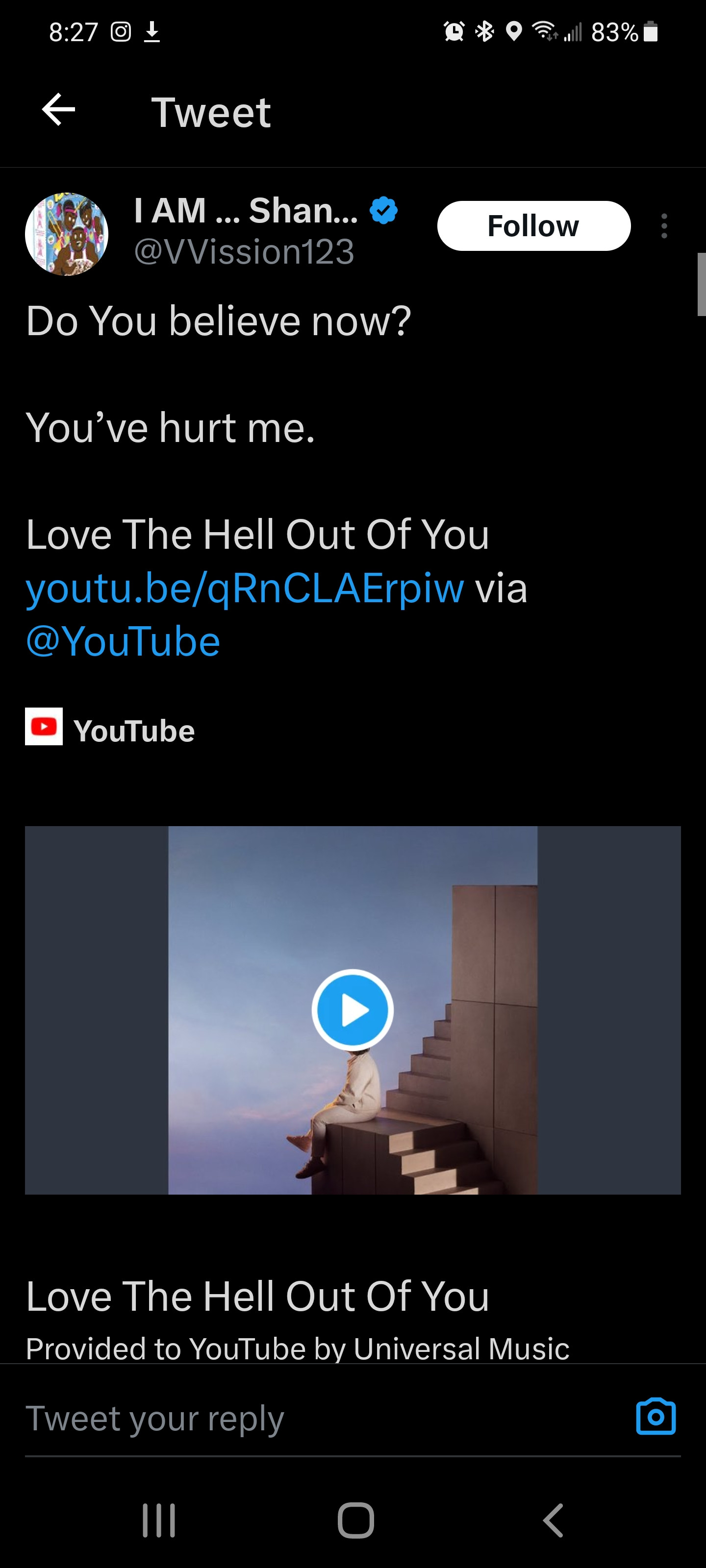Open the Love The Hell Out Of You card title

(x=257, y=1297)
